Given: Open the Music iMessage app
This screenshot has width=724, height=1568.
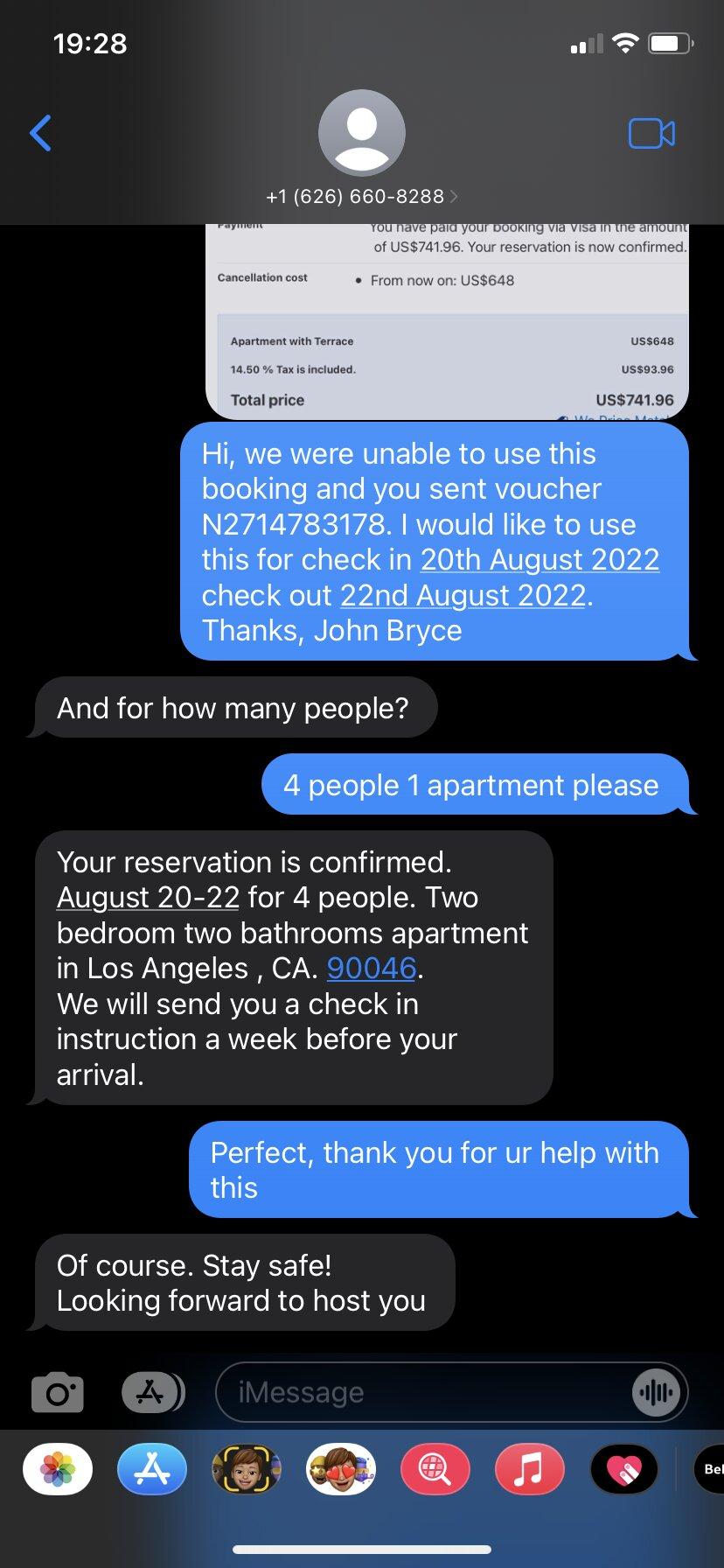Looking at the screenshot, I should tap(530, 1469).
